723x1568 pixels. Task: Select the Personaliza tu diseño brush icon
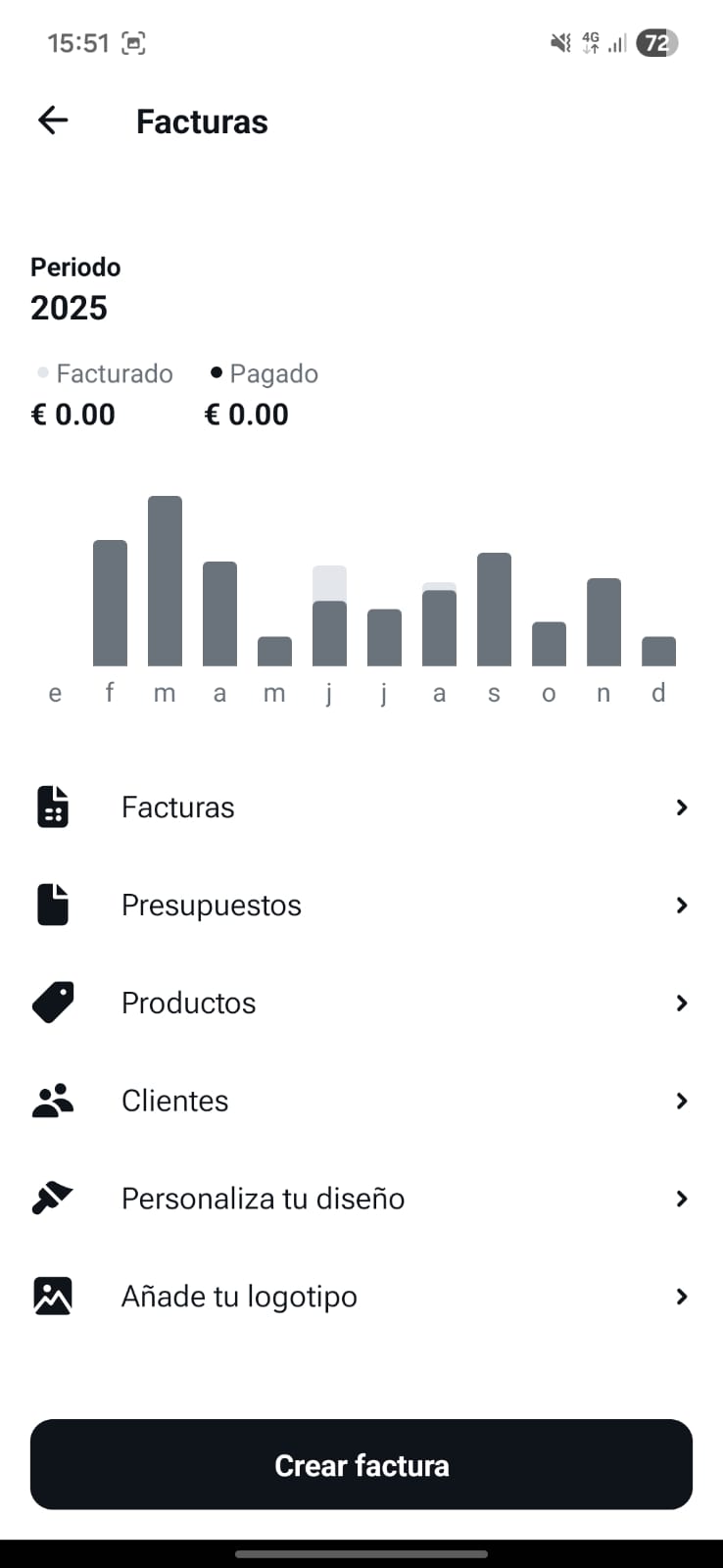tap(52, 1199)
